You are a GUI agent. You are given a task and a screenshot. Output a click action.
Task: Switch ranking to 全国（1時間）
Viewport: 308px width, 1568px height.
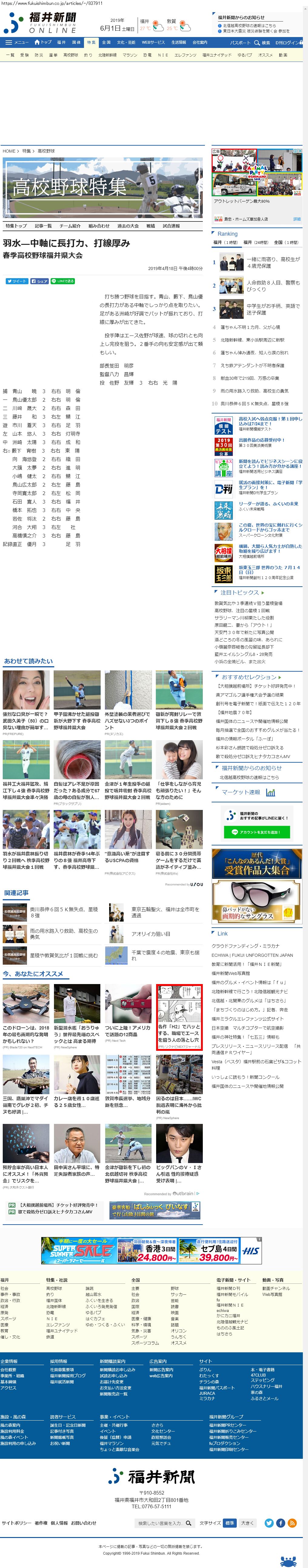tap(286, 242)
